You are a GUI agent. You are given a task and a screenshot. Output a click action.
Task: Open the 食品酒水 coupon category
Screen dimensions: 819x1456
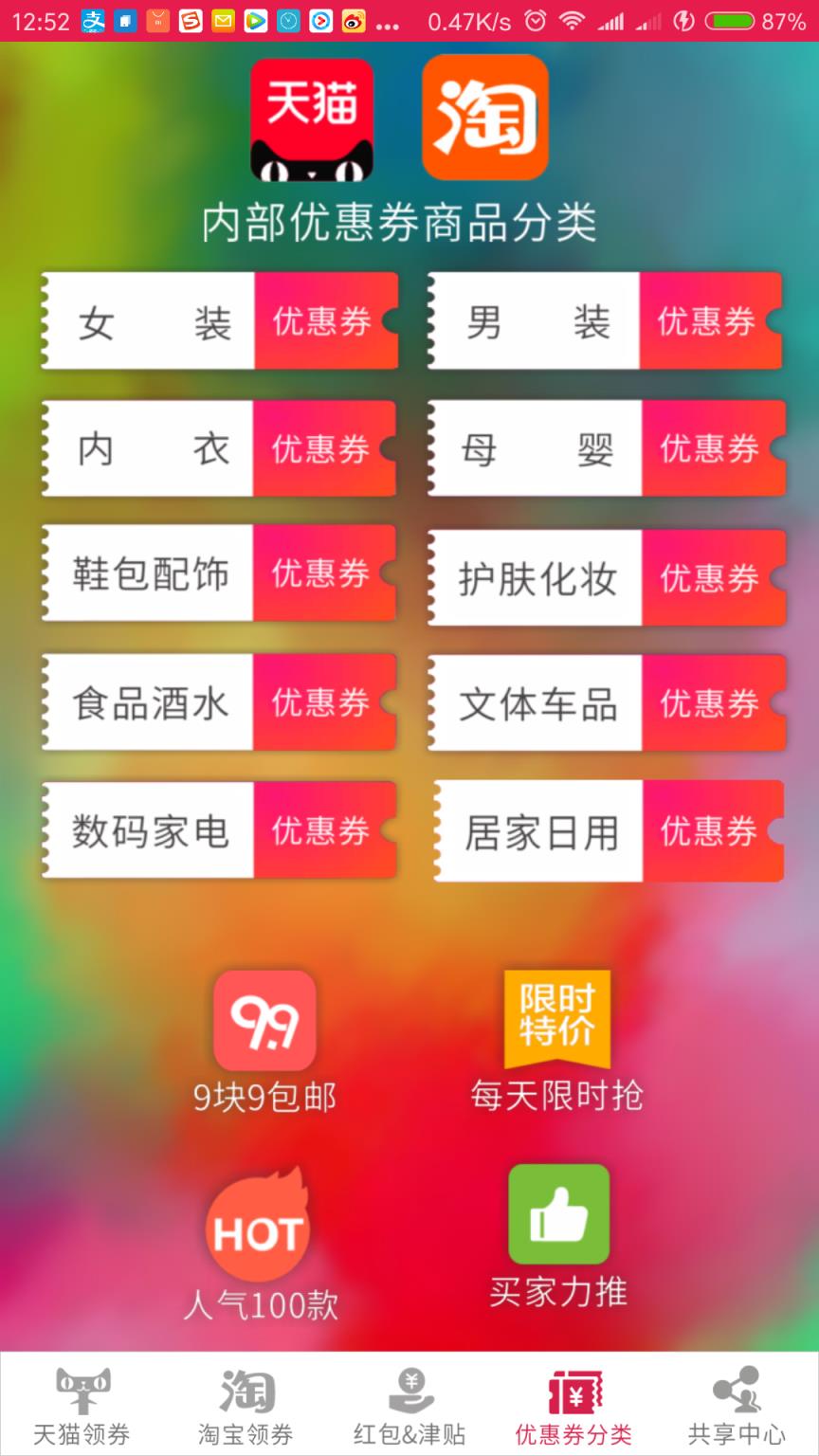220,703
